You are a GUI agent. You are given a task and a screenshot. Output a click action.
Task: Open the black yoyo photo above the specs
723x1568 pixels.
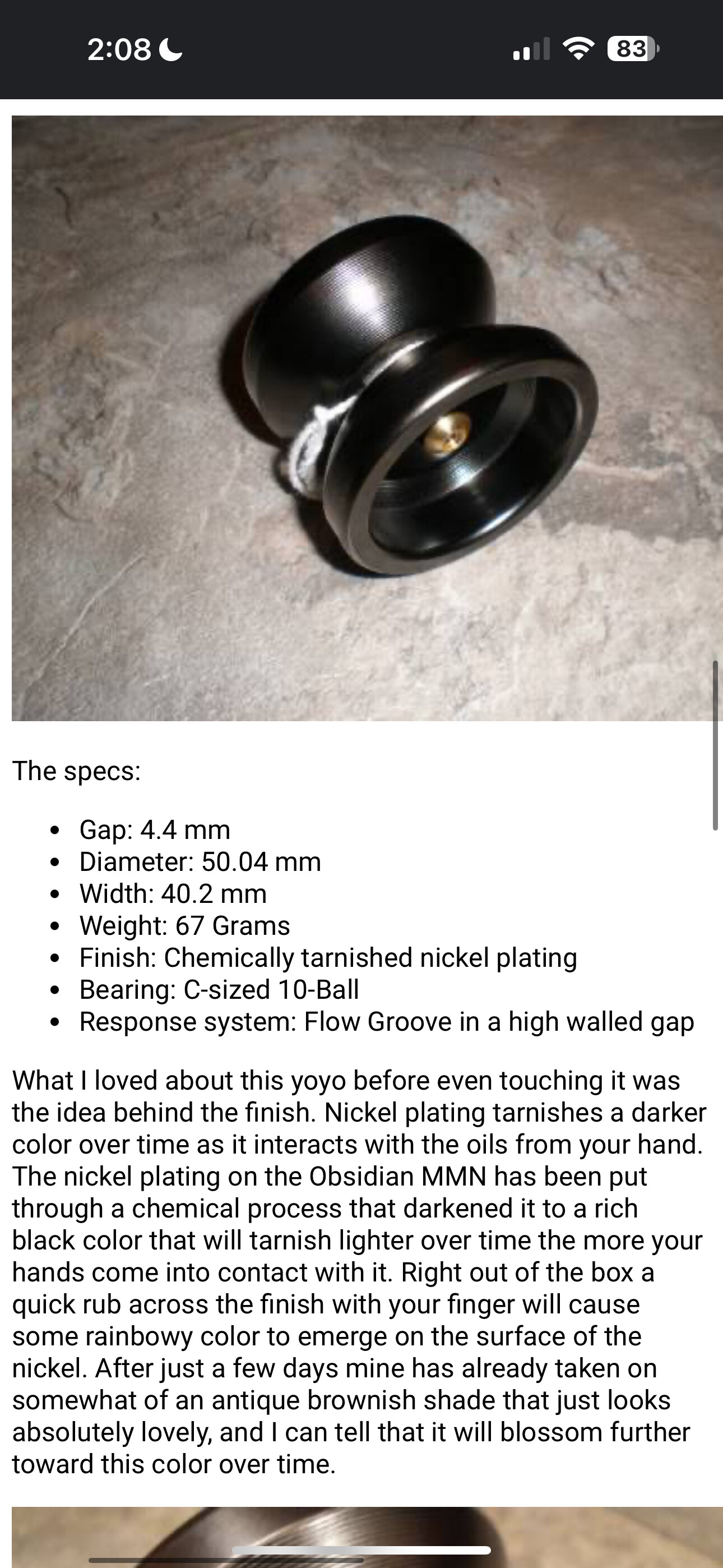tap(367, 418)
